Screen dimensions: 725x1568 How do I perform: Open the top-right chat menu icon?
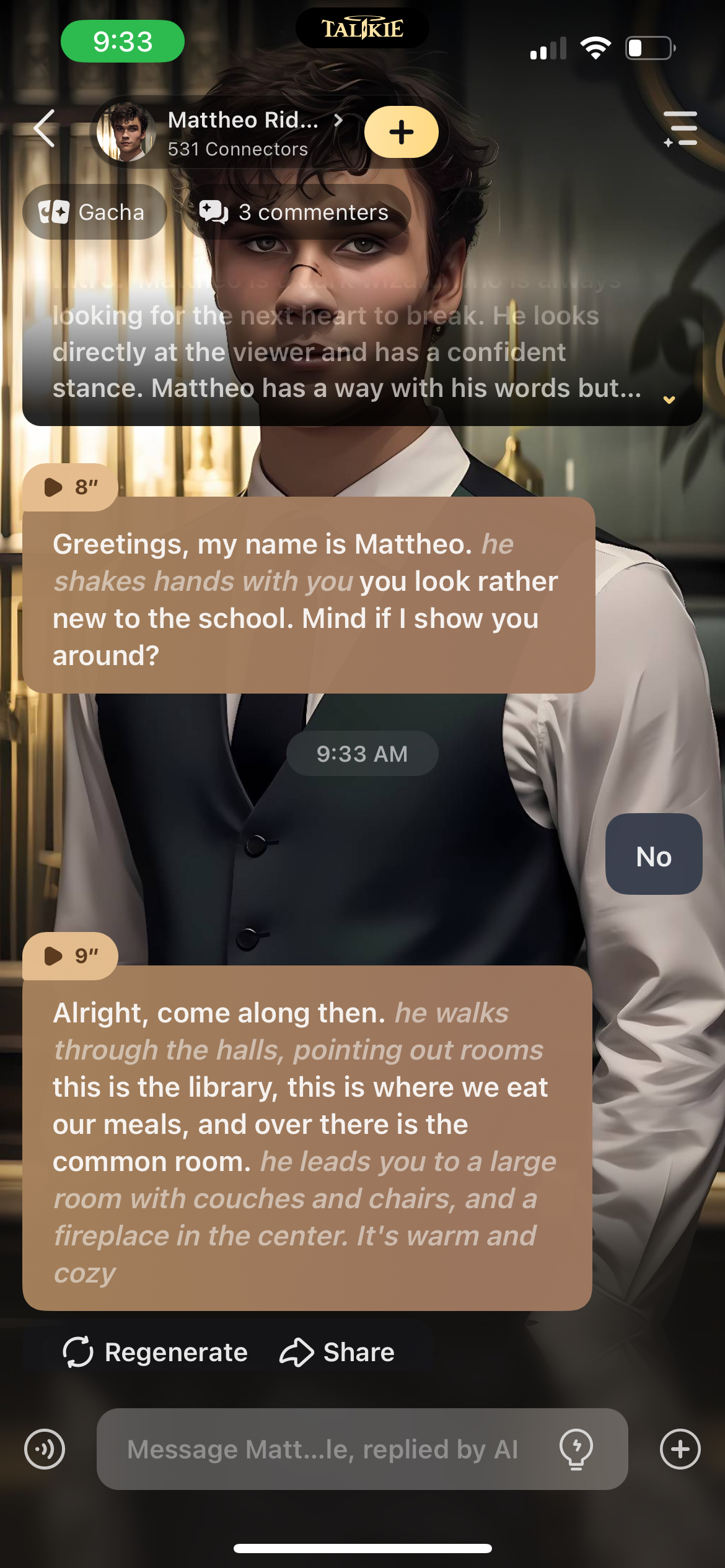pyautogui.click(x=680, y=129)
